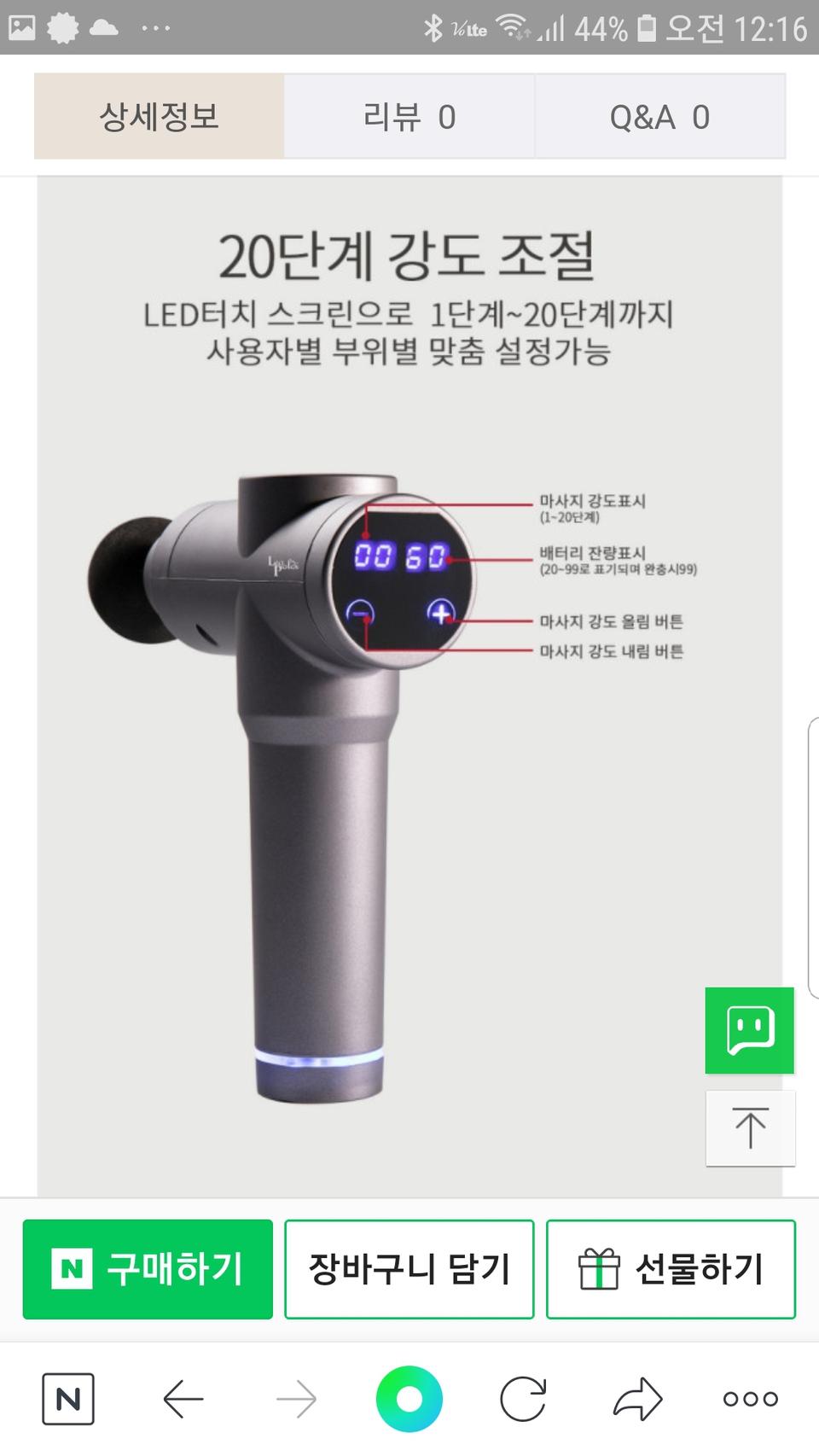The width and height of the screenshot is (819, 1456).
Task: Open the status bar ellipsis for more notifications
Action: click(x=156, y=28)
